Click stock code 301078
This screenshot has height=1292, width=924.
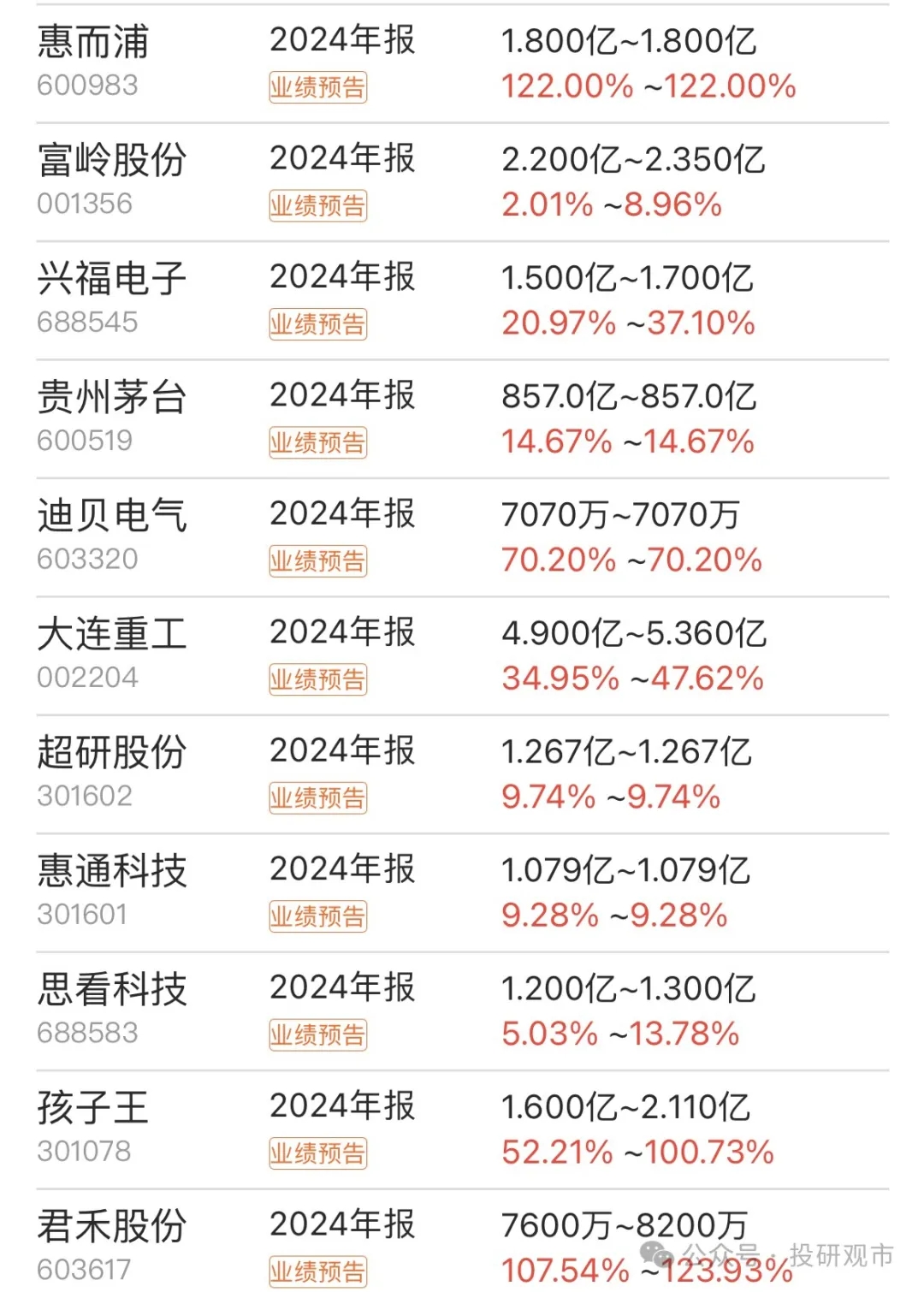(x=86, y=1153)
